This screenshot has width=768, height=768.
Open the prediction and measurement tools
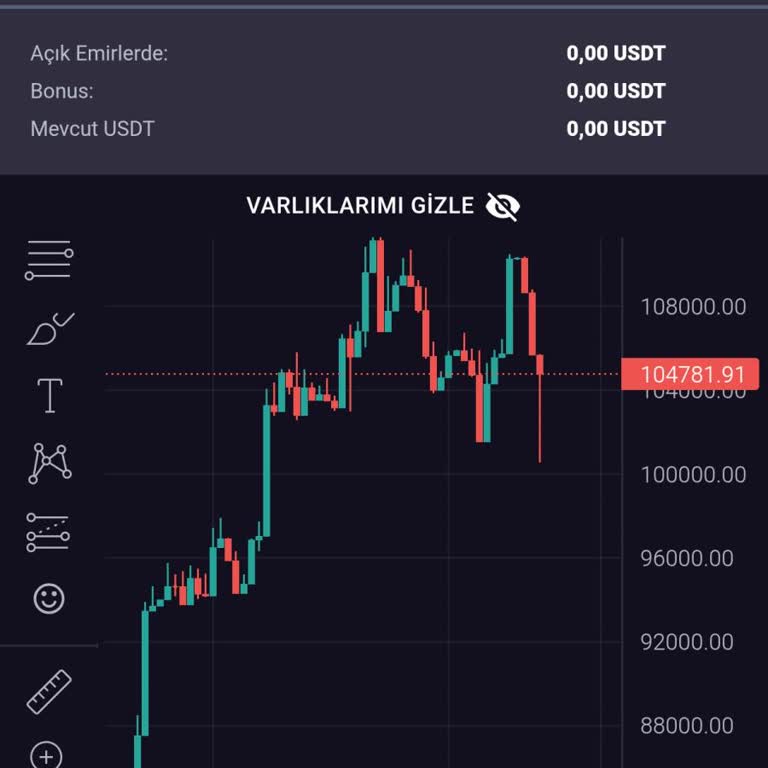click(x=49, y=532)
